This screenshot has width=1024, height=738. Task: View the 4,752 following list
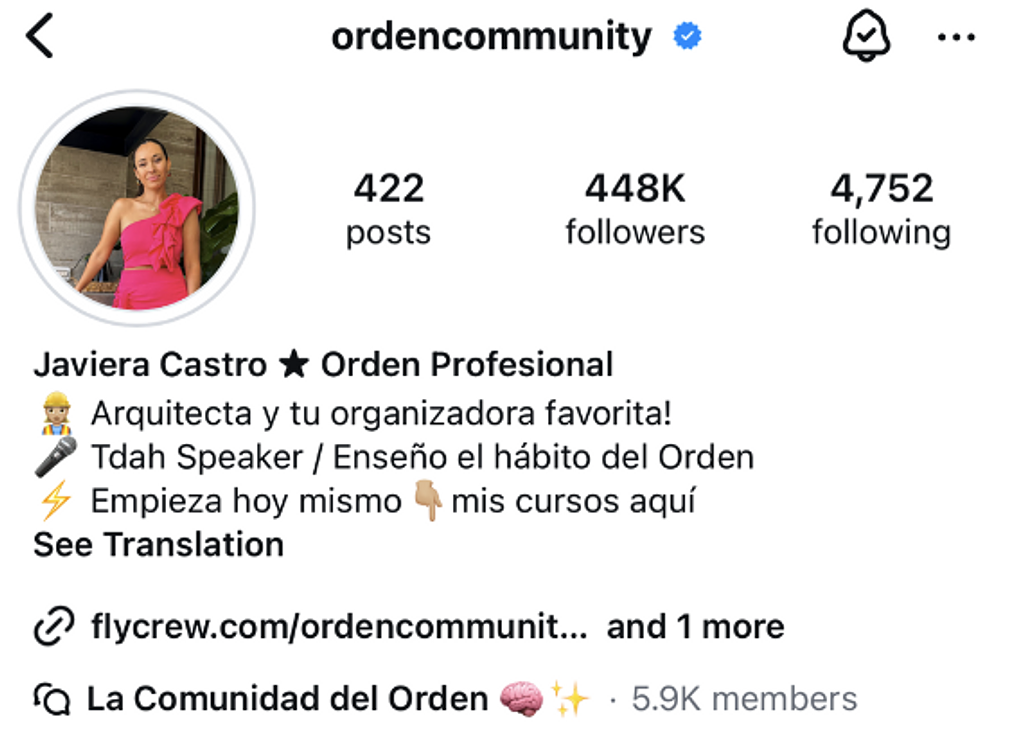pyautogui.click(x=880, y=208)
